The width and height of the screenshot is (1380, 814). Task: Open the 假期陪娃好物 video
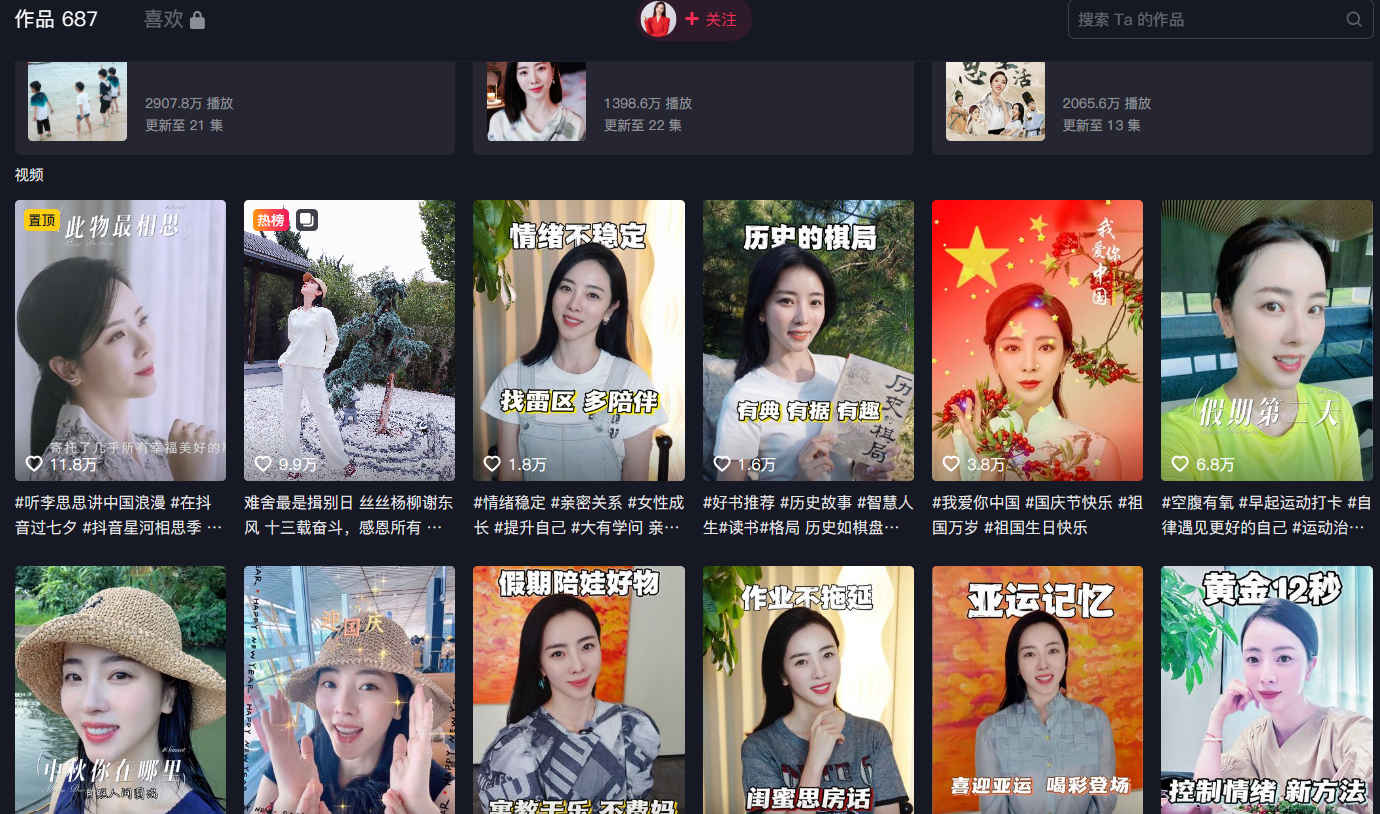(x=578, y=690)
